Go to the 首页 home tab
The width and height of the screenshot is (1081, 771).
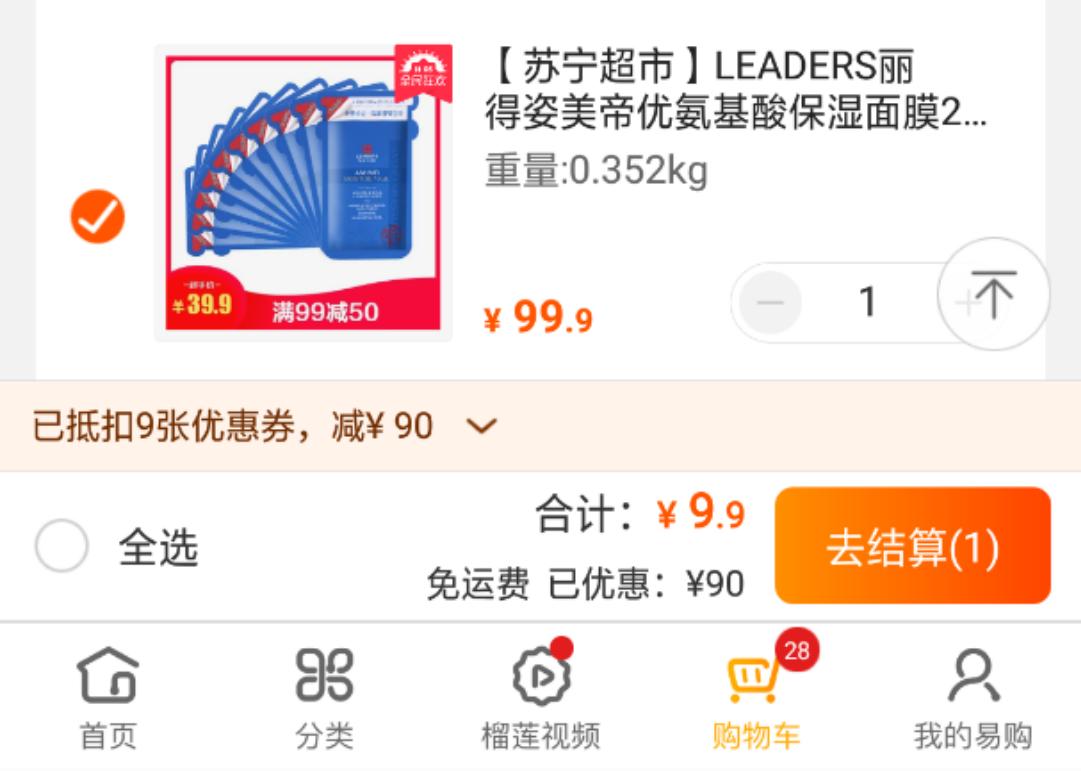[108, 699]
